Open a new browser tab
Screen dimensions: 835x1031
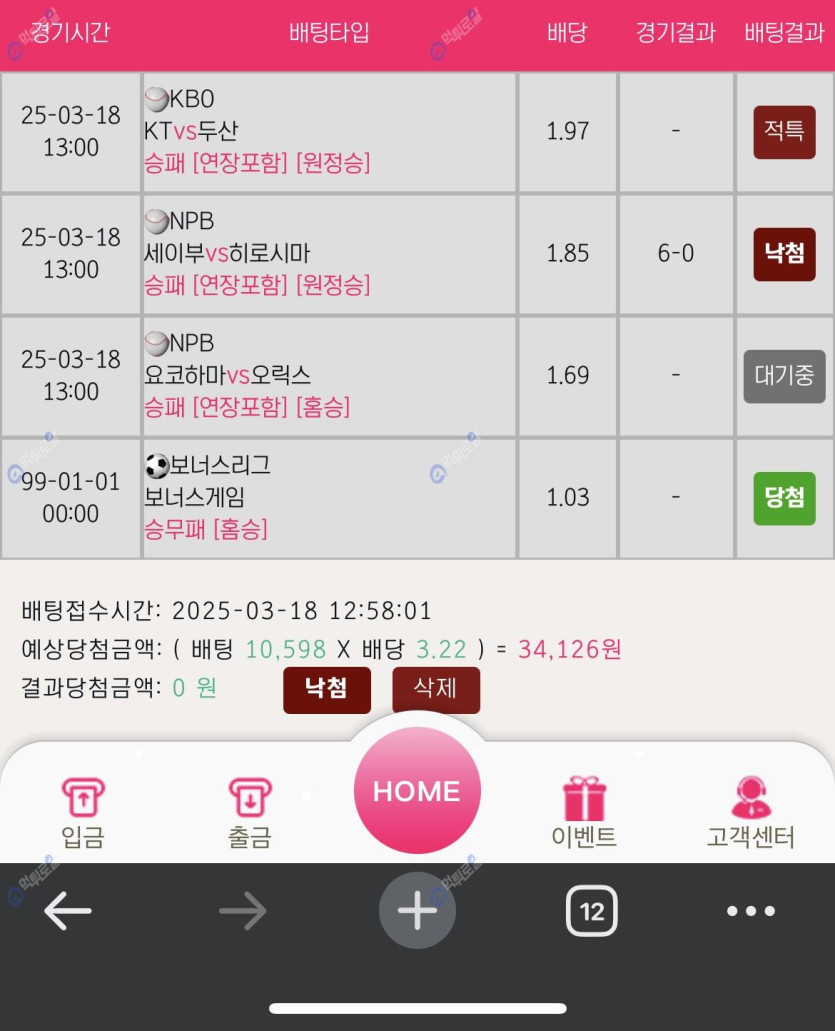417,911
